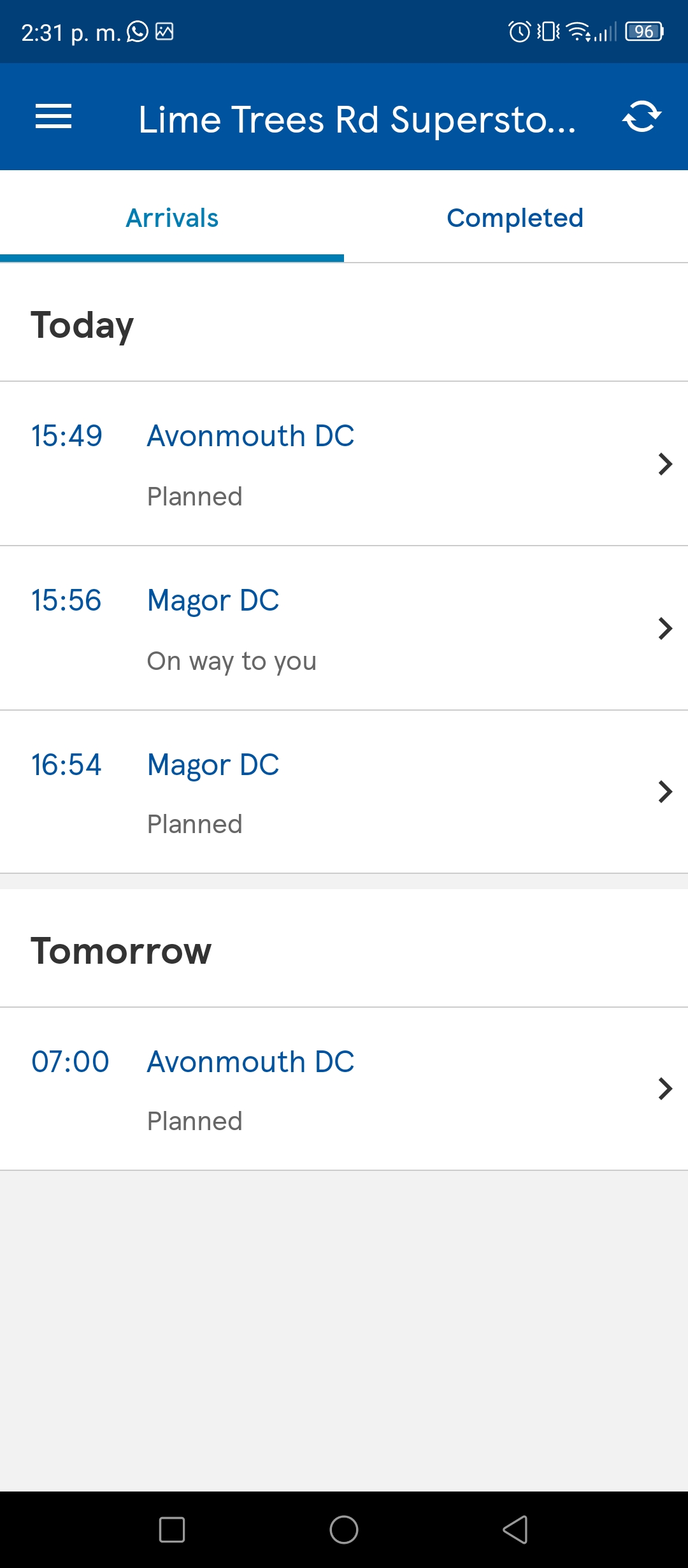View tomorrow's 07:00 Avonmouth DC delivery

tap(344, 1089)
